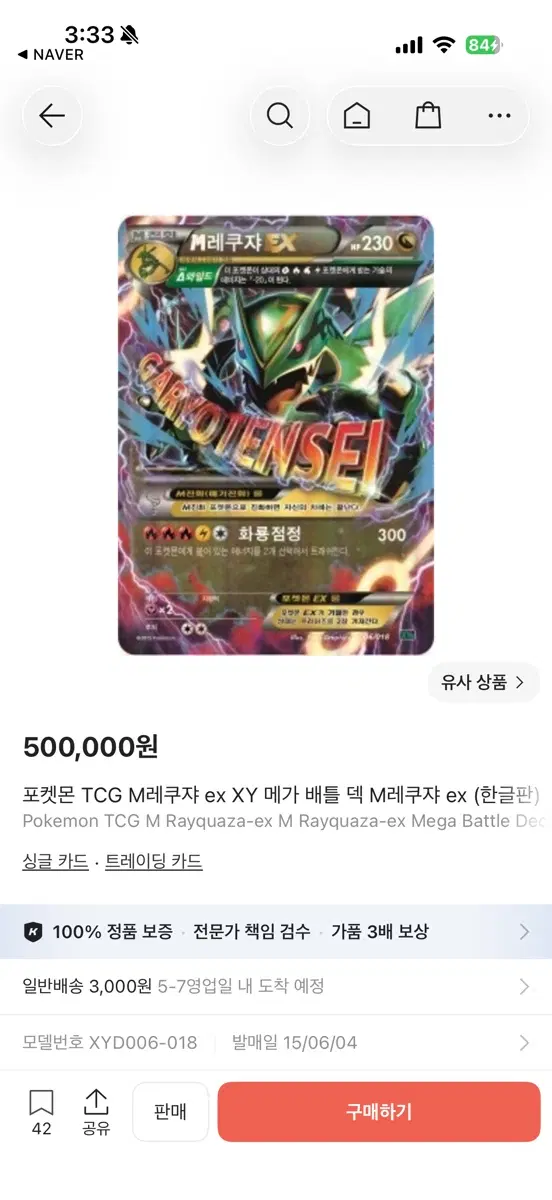Viewport: 552px width, 1200px height.
Task: Tap 구매하기 to buy
Action: click(x=379, y=1112)
